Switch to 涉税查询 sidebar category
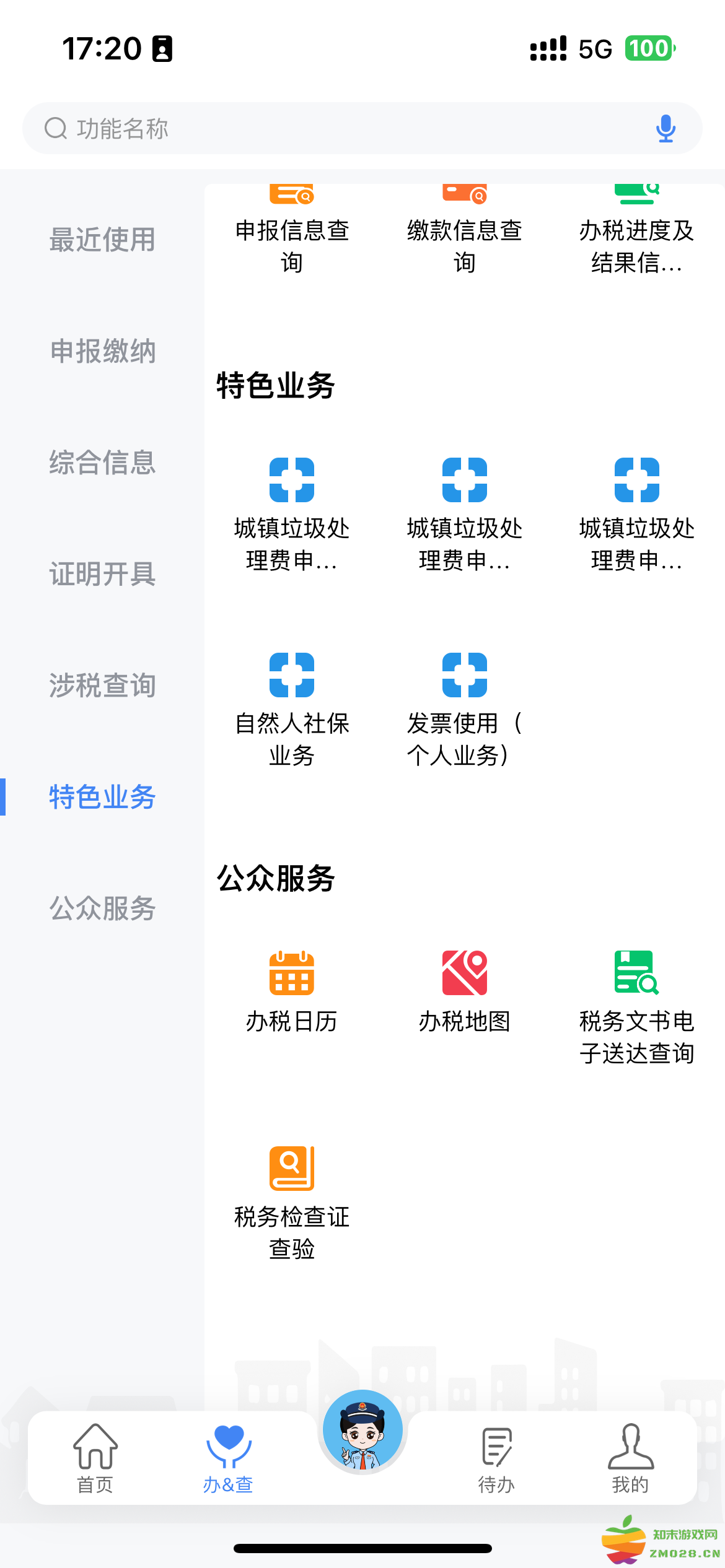 (102, 686)
